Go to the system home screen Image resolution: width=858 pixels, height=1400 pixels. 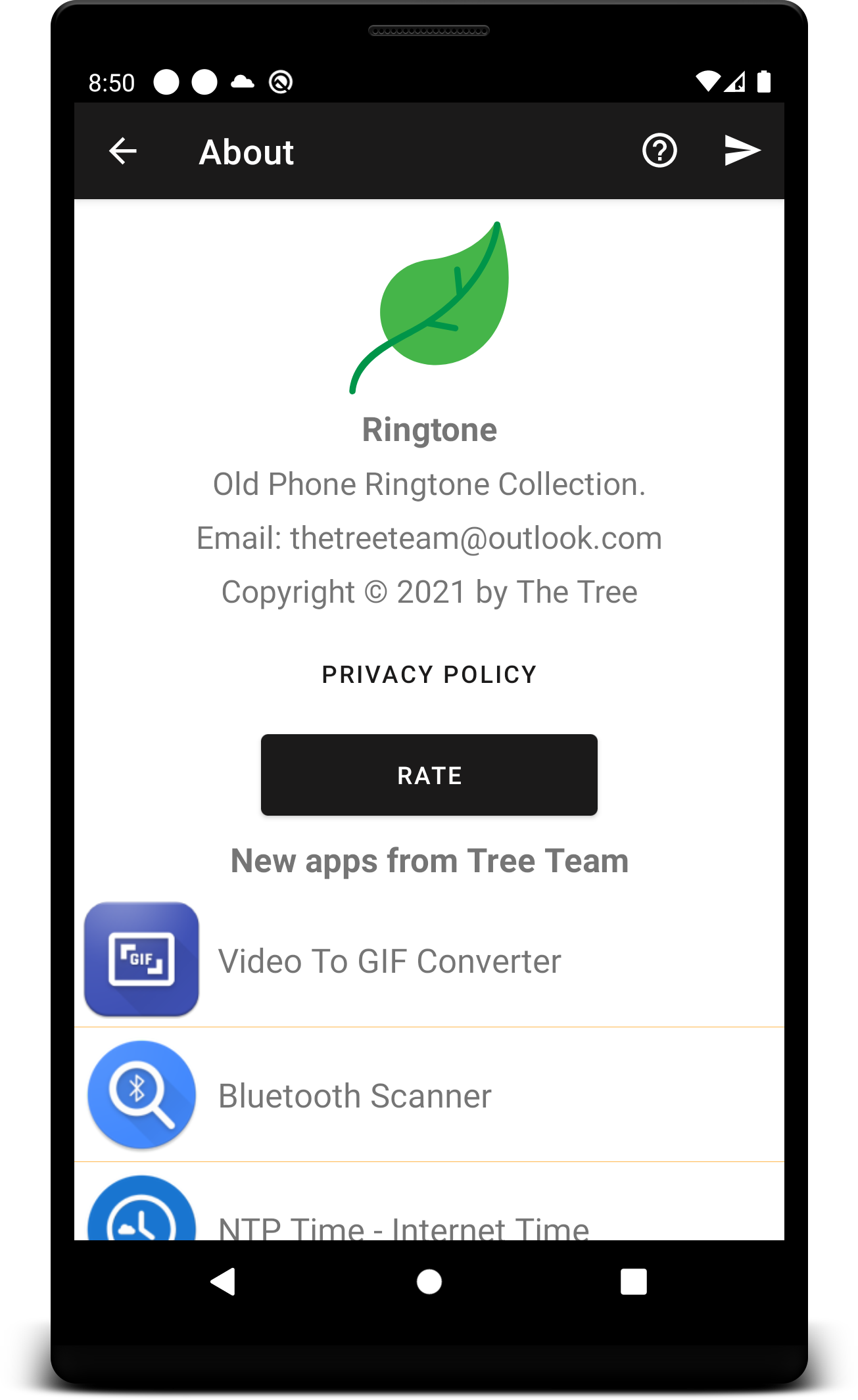(x=429, y=1282)
